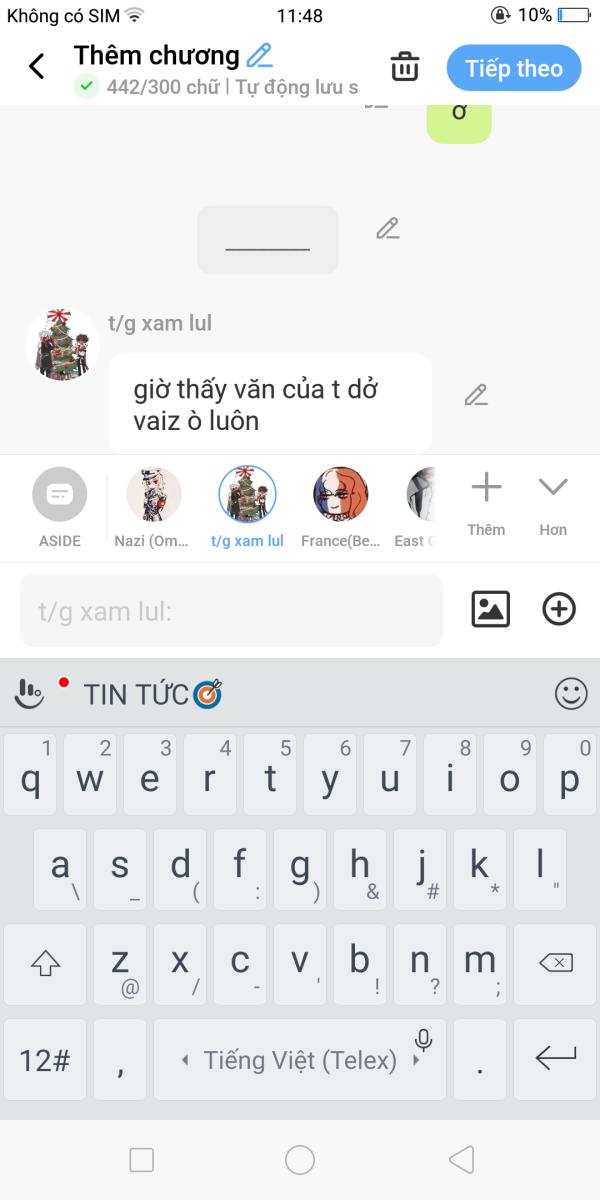Insert an image into the chapter
This screenshot has width=600, height=1200.
(490, 609)
